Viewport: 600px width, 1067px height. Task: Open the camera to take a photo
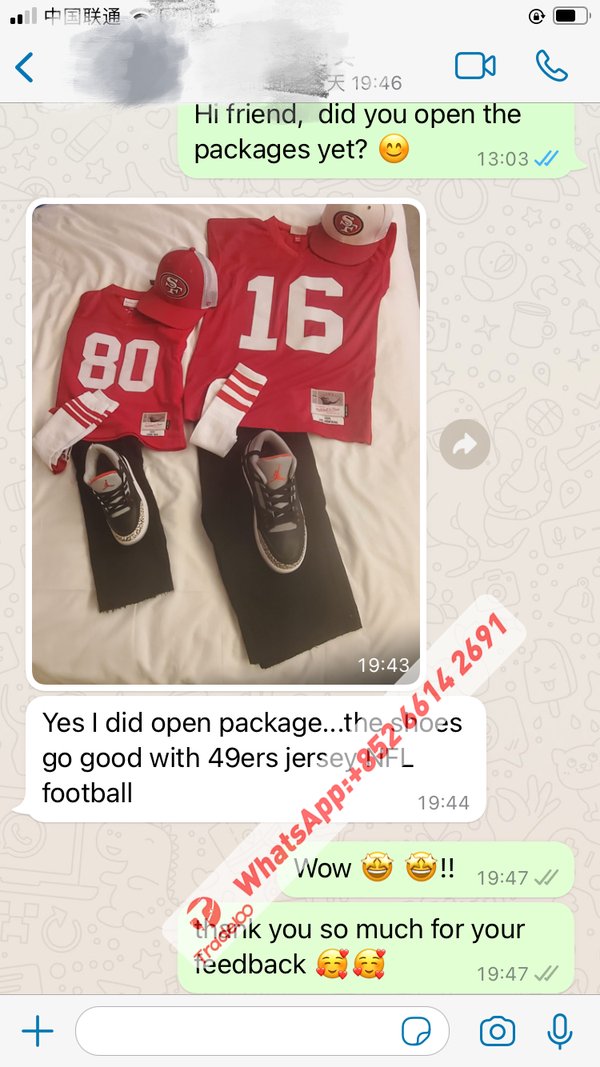coord(497,1031)
